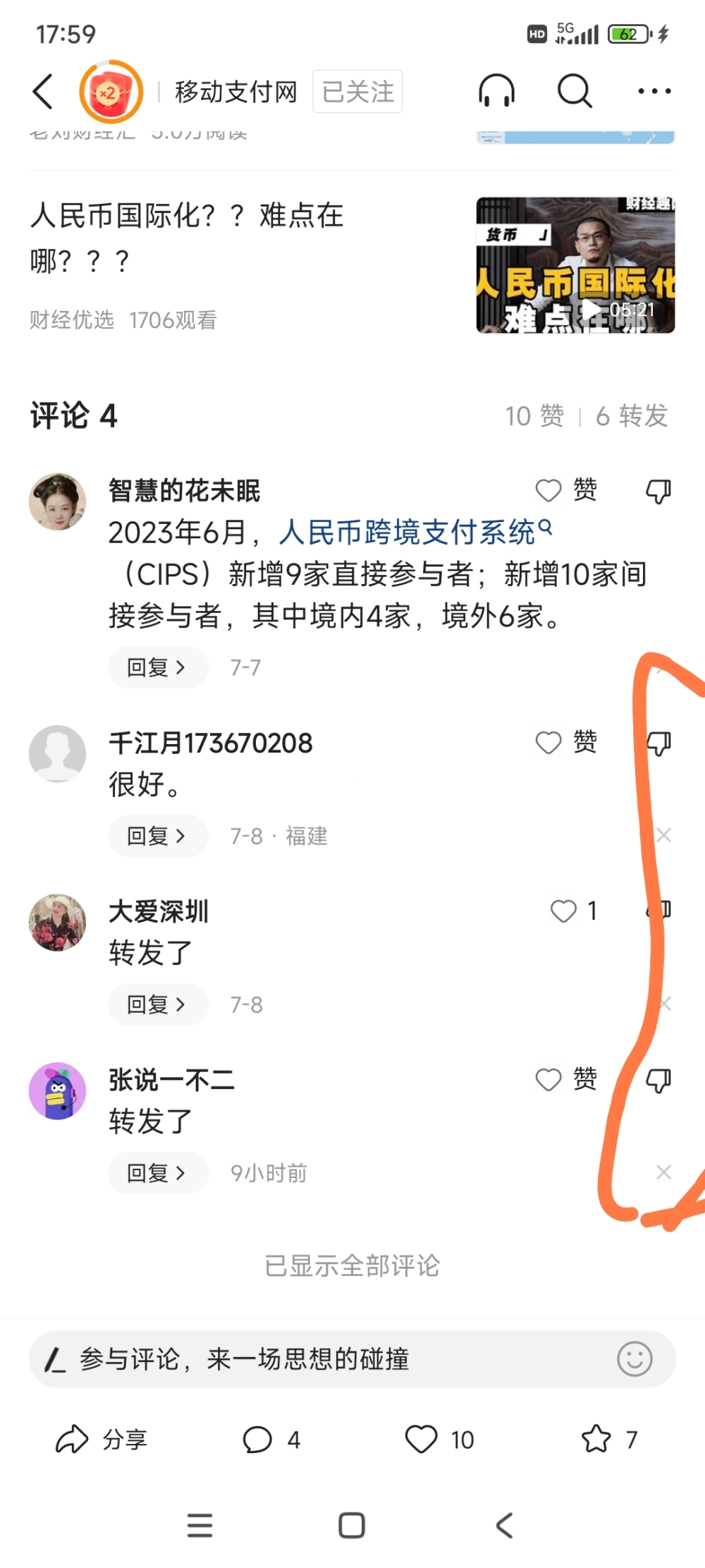Viewport: 705px width, 1568px height.
Task: Like 千江月173670208's comment
Action: pyautogui.click(x=565, y=742)
